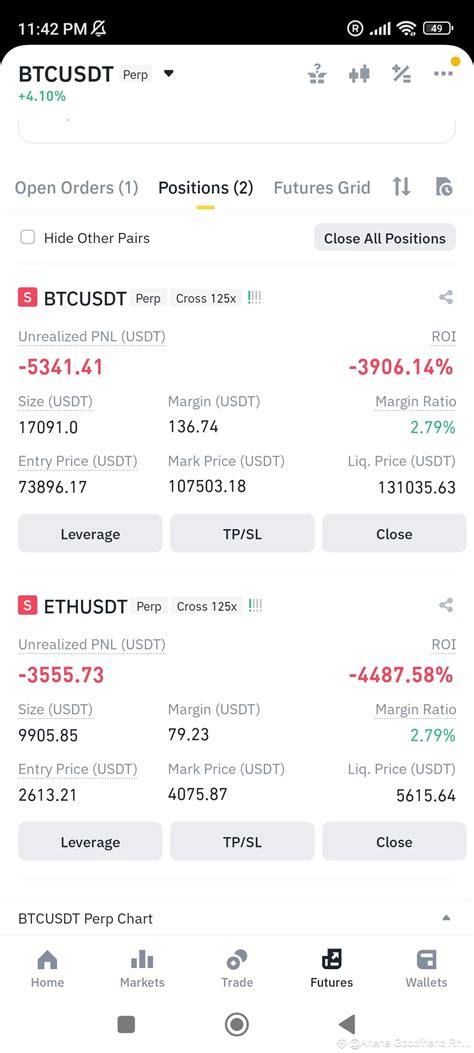Open the candlestick chart icon
The width and height of the screenshot is (474, 1053).
click(x=359, y=74)
